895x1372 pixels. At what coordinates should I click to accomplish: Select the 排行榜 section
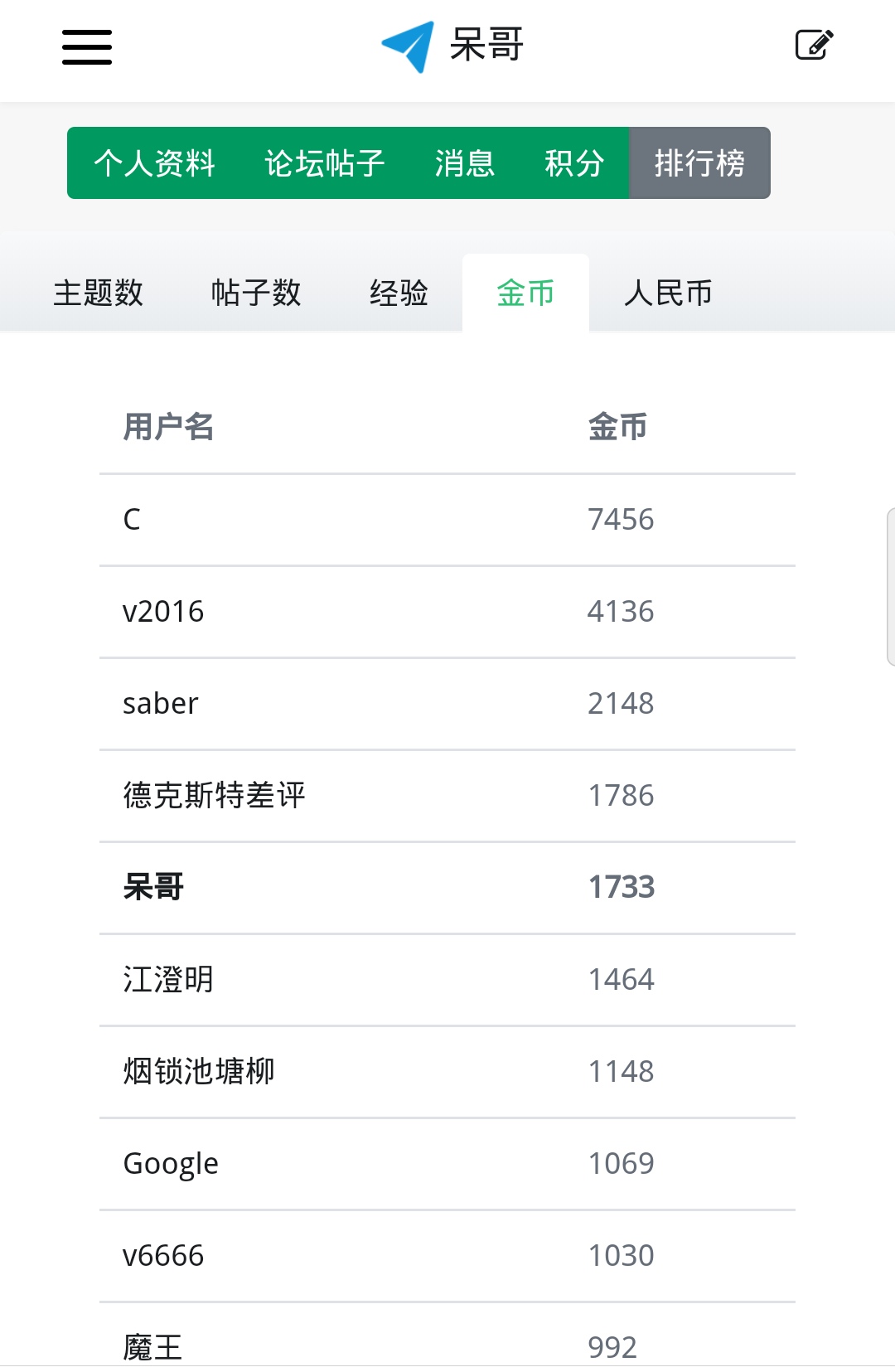click(x=699, y=163)
